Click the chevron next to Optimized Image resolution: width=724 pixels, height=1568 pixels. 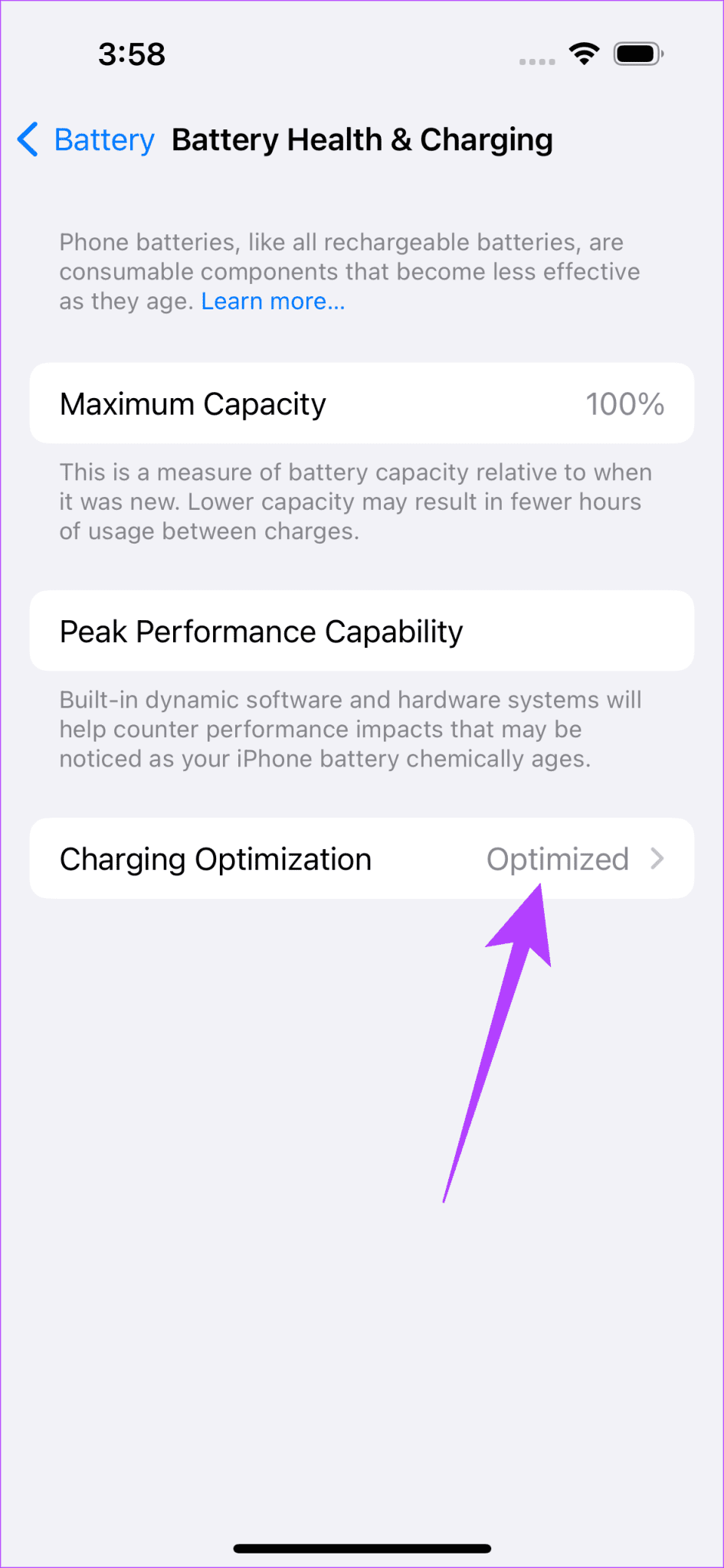(657, 859)
